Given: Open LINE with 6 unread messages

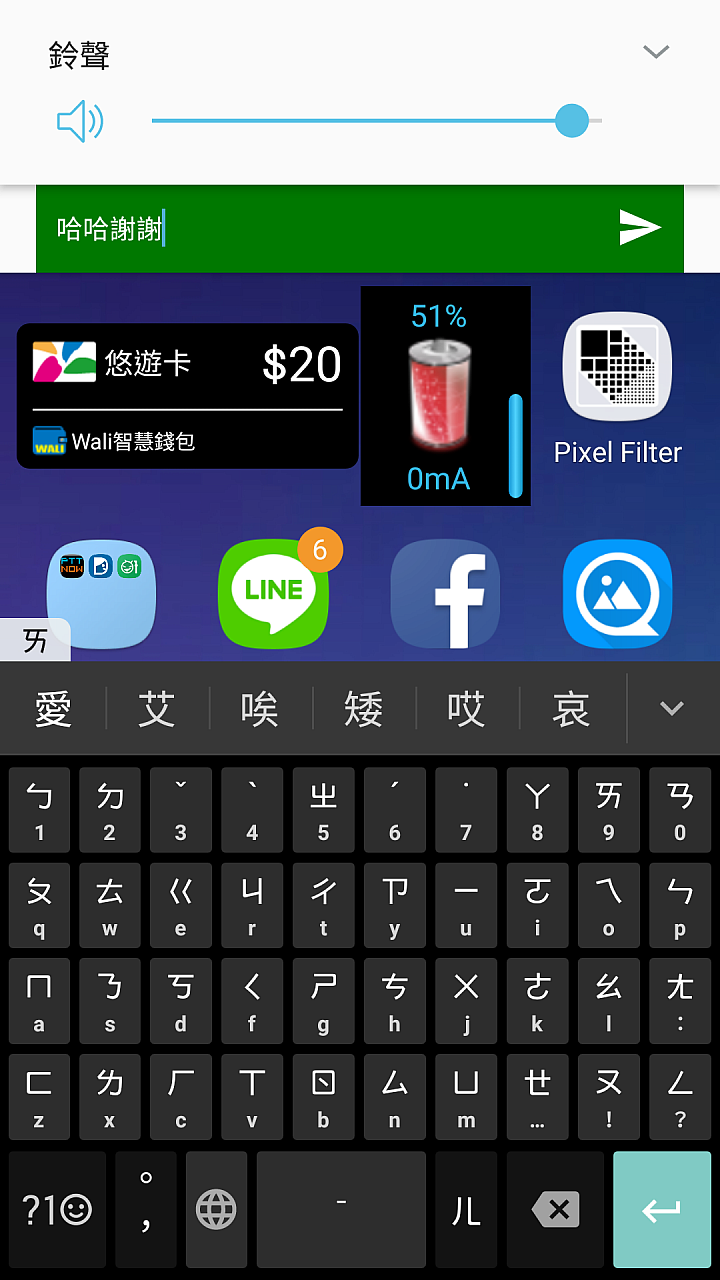Looking at the screenshot, I should (273, 594).
